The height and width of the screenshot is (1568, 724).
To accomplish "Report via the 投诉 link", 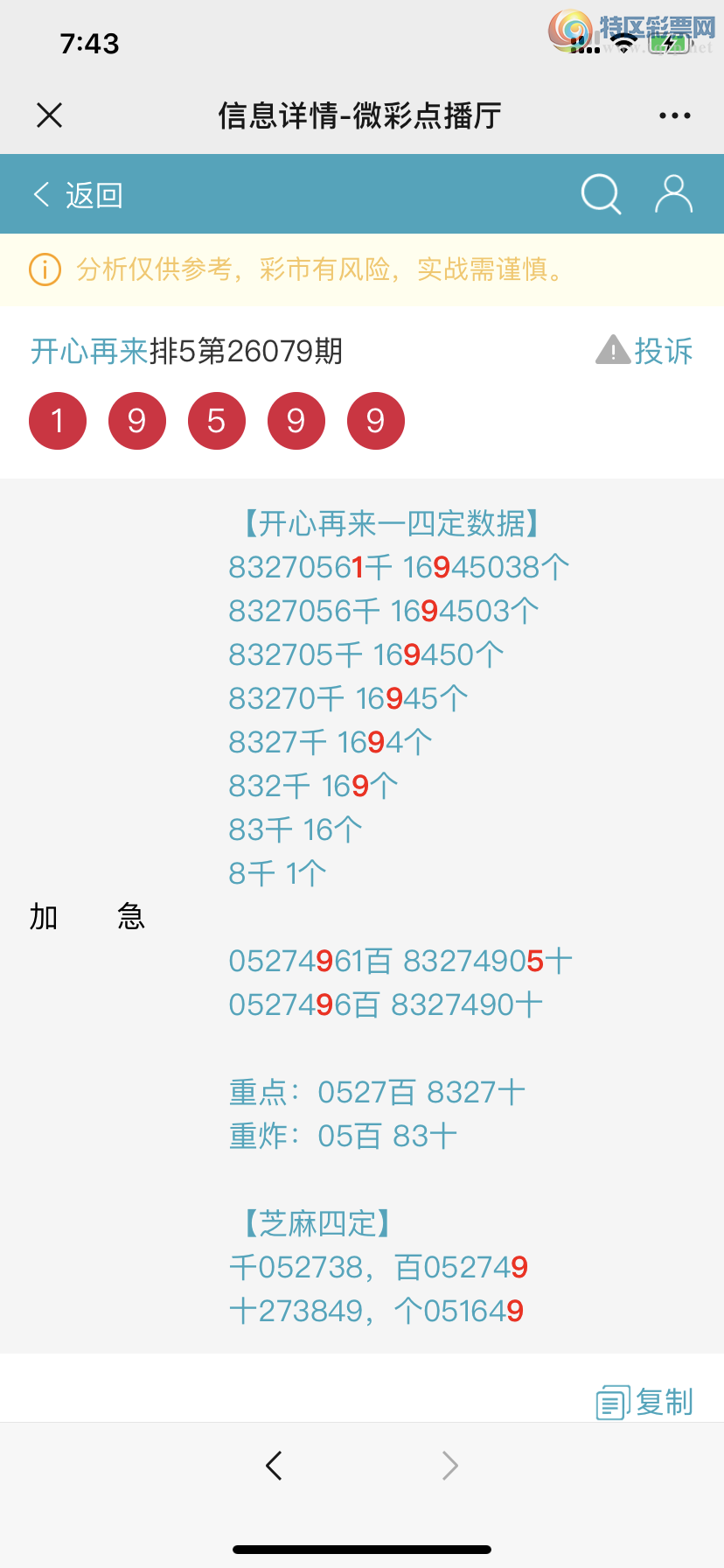I will tap(662, 350).
